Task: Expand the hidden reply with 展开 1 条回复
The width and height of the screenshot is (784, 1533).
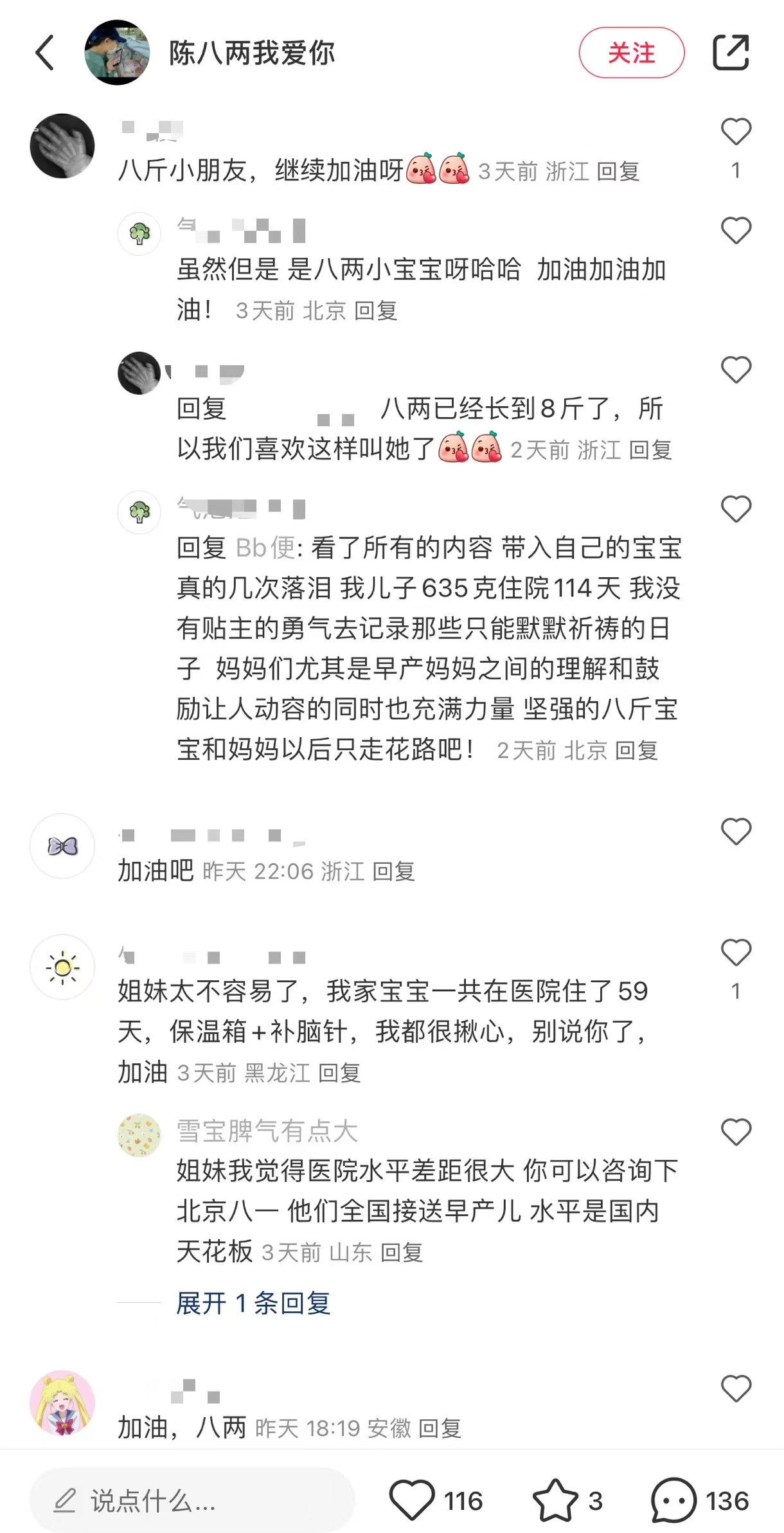Action: [253, 1303]
